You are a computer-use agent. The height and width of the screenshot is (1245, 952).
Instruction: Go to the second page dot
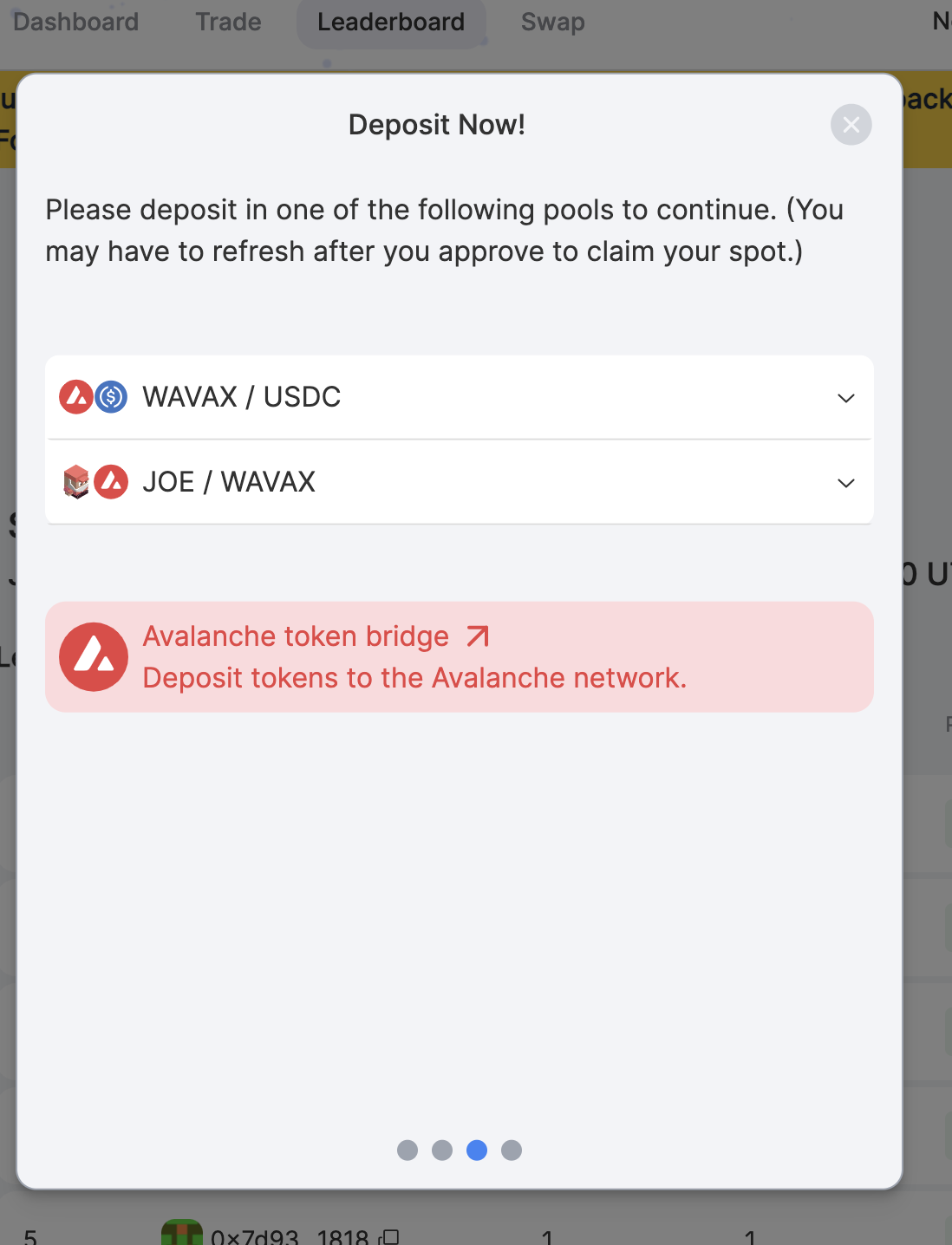coord(442,1150)
